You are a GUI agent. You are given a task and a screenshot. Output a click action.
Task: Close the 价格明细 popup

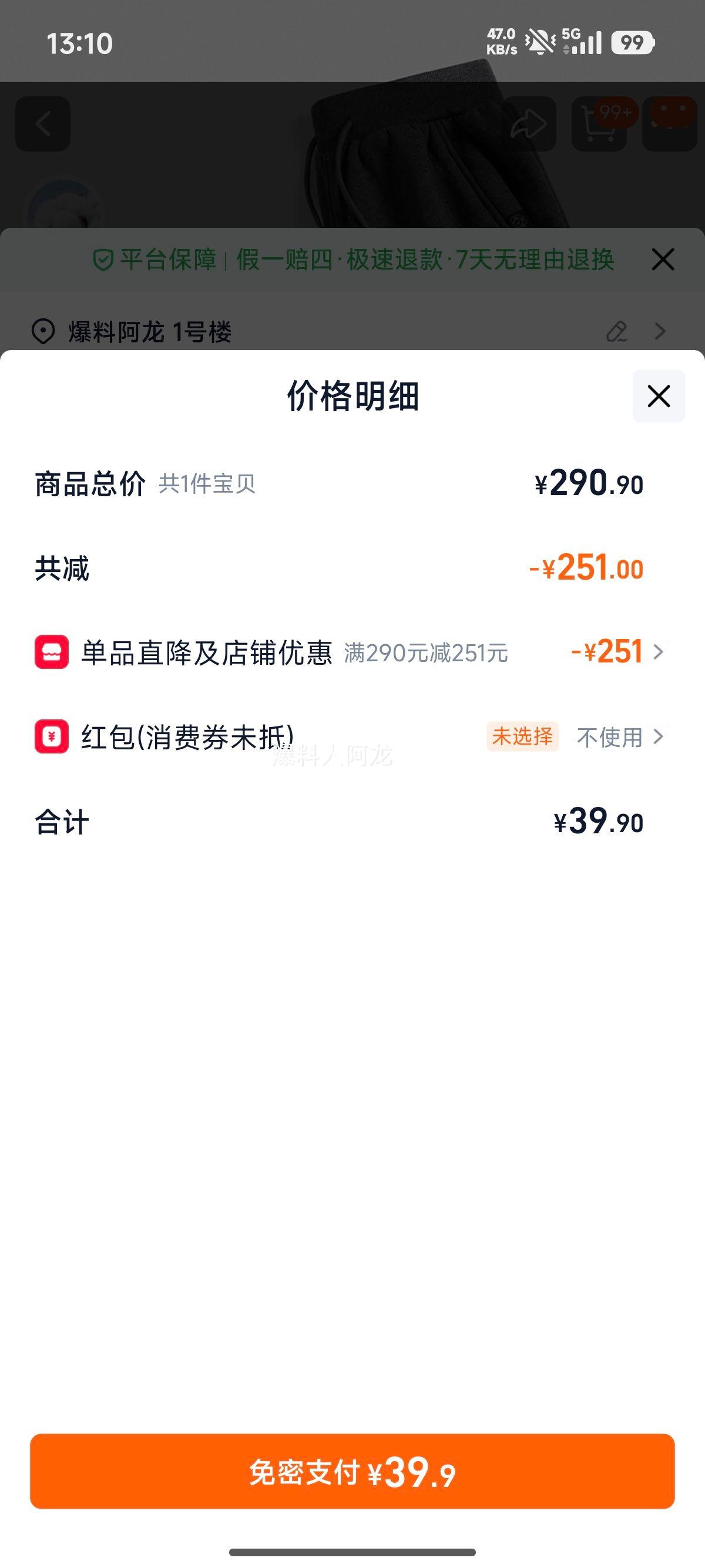pyautogui.click(x=659, y=396)
